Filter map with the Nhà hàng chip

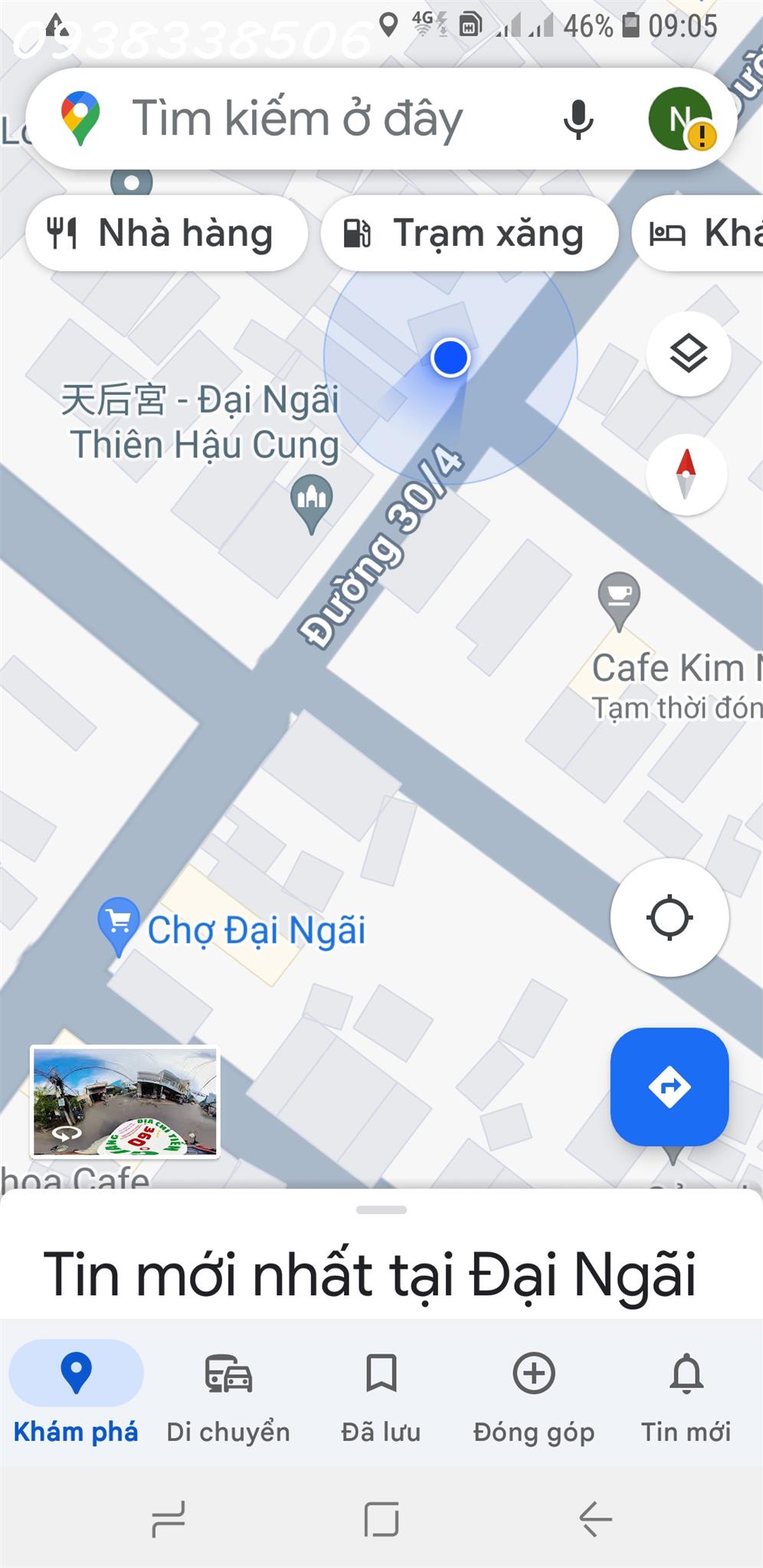[165, 233]
